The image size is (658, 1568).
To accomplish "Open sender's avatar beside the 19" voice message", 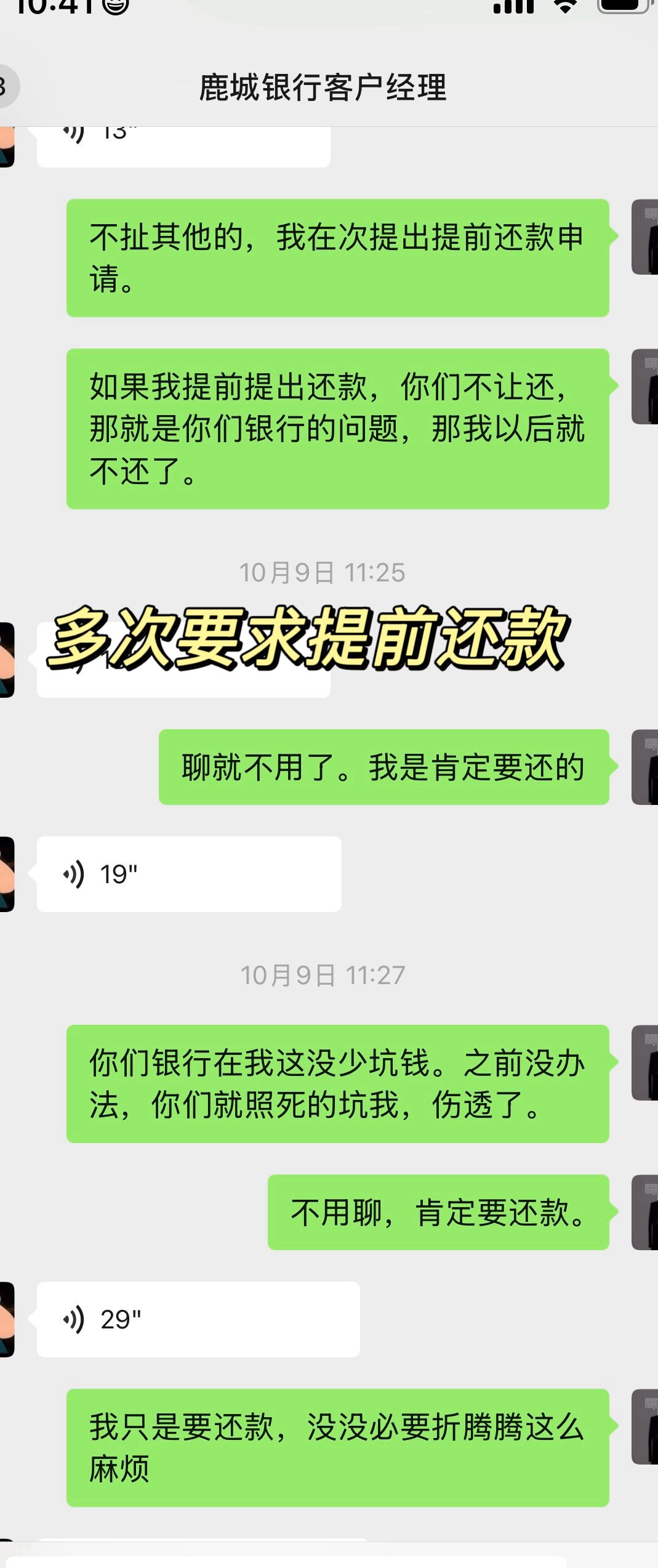I will pos(7,874).
